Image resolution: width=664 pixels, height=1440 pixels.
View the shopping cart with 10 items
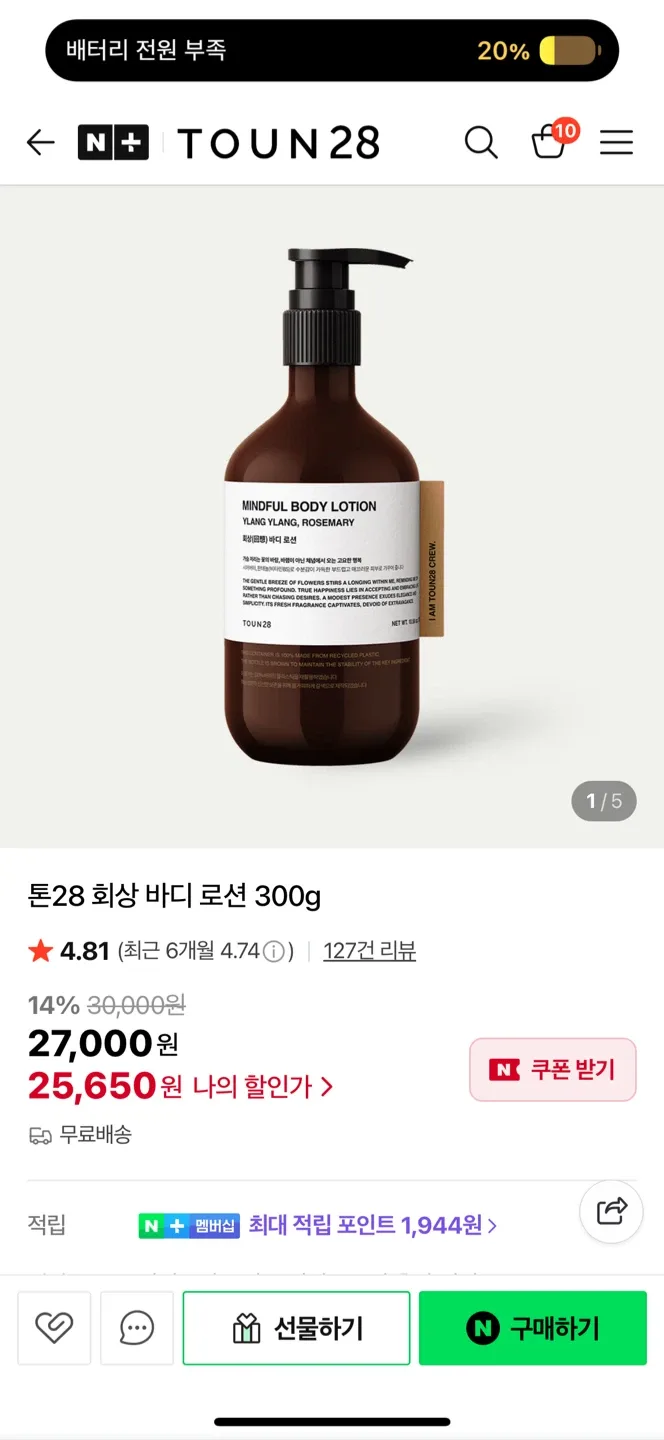[x=550, y=142]
